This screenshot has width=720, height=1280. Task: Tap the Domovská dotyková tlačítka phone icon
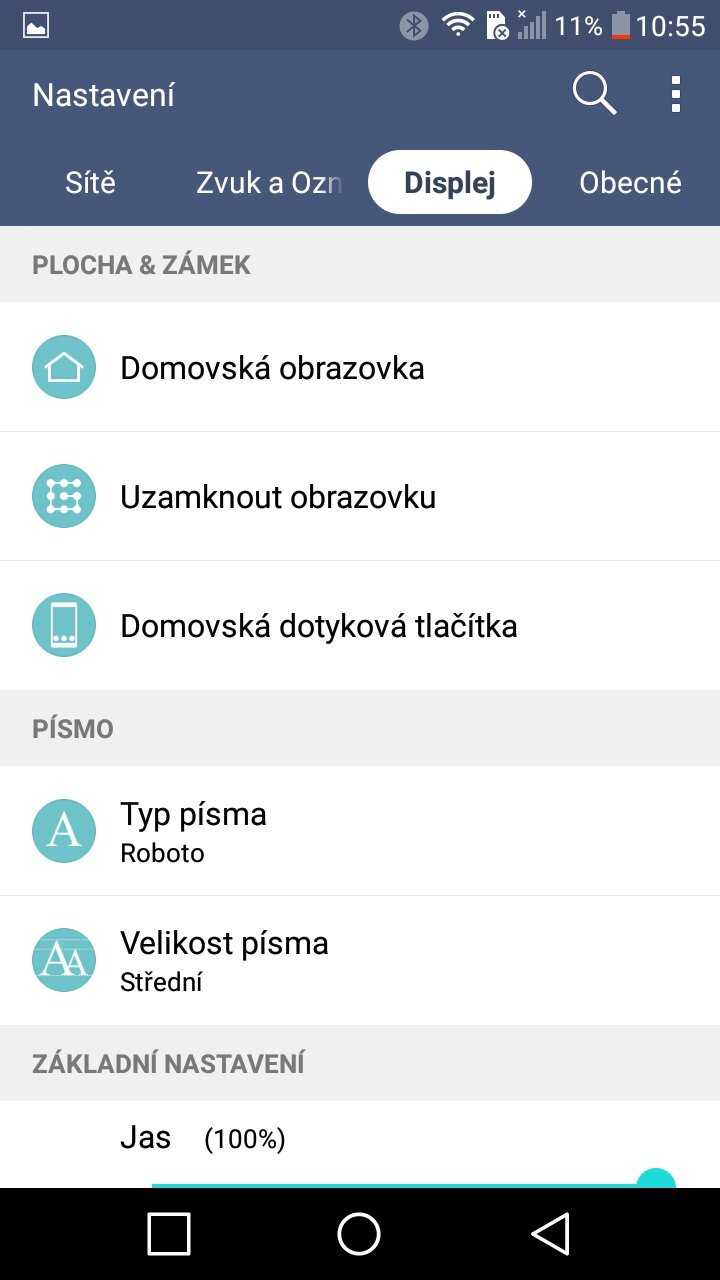click(x=63, y=625)
